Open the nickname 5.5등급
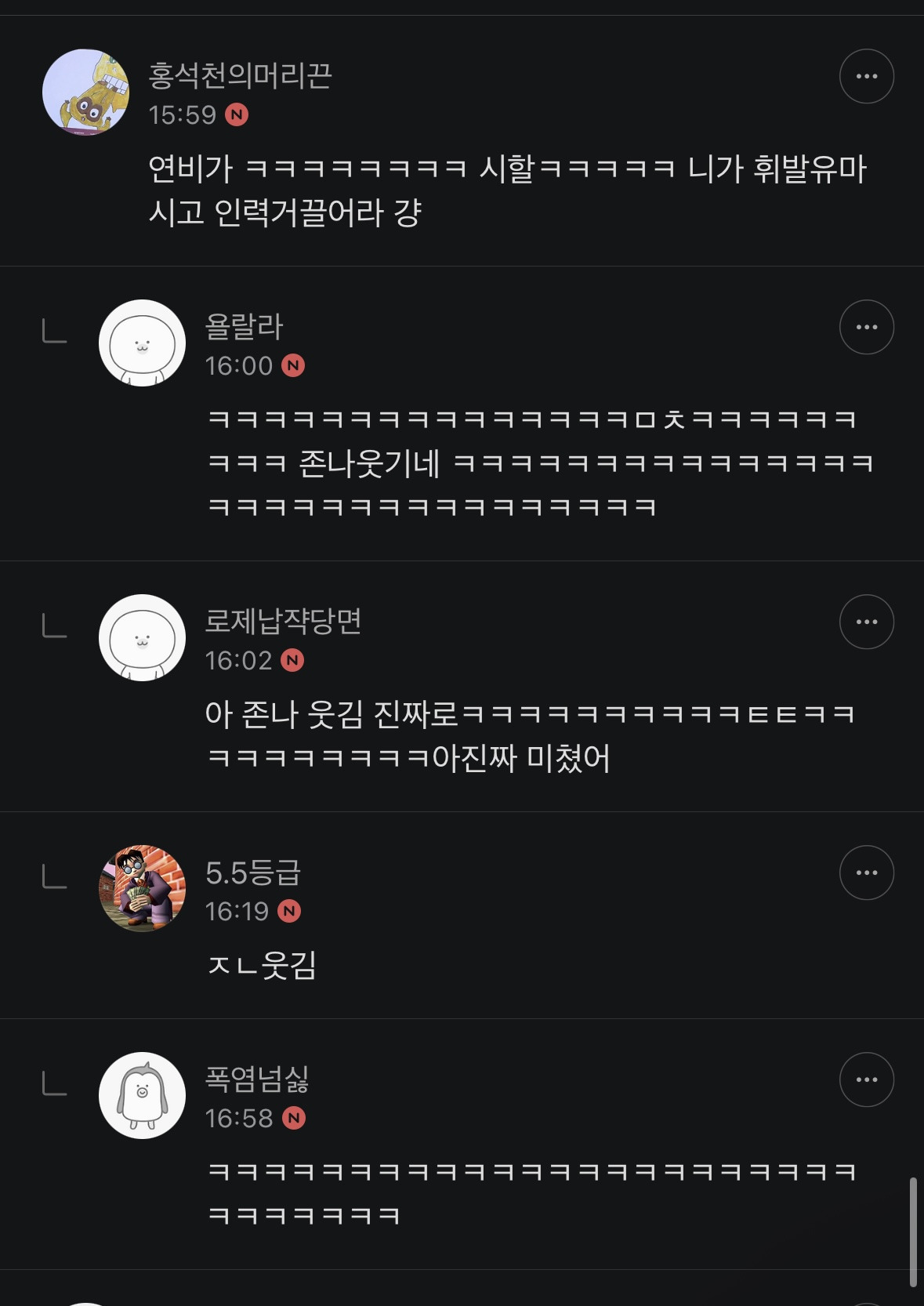The width and height of the screenshot is (924, 1306). pos(253,872)
